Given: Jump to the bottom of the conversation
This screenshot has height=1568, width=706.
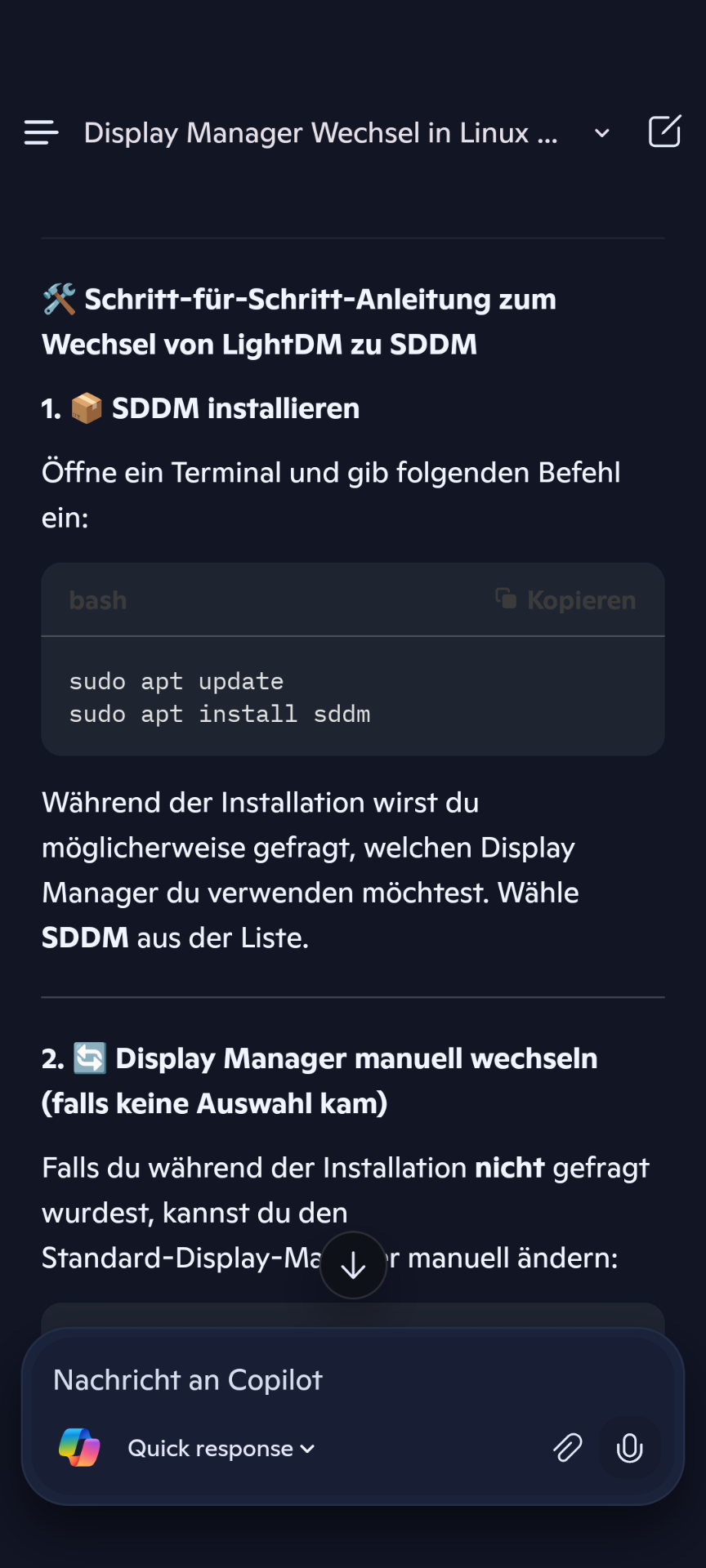Looking at the screenshot, I should click(x=353, y=1265).
